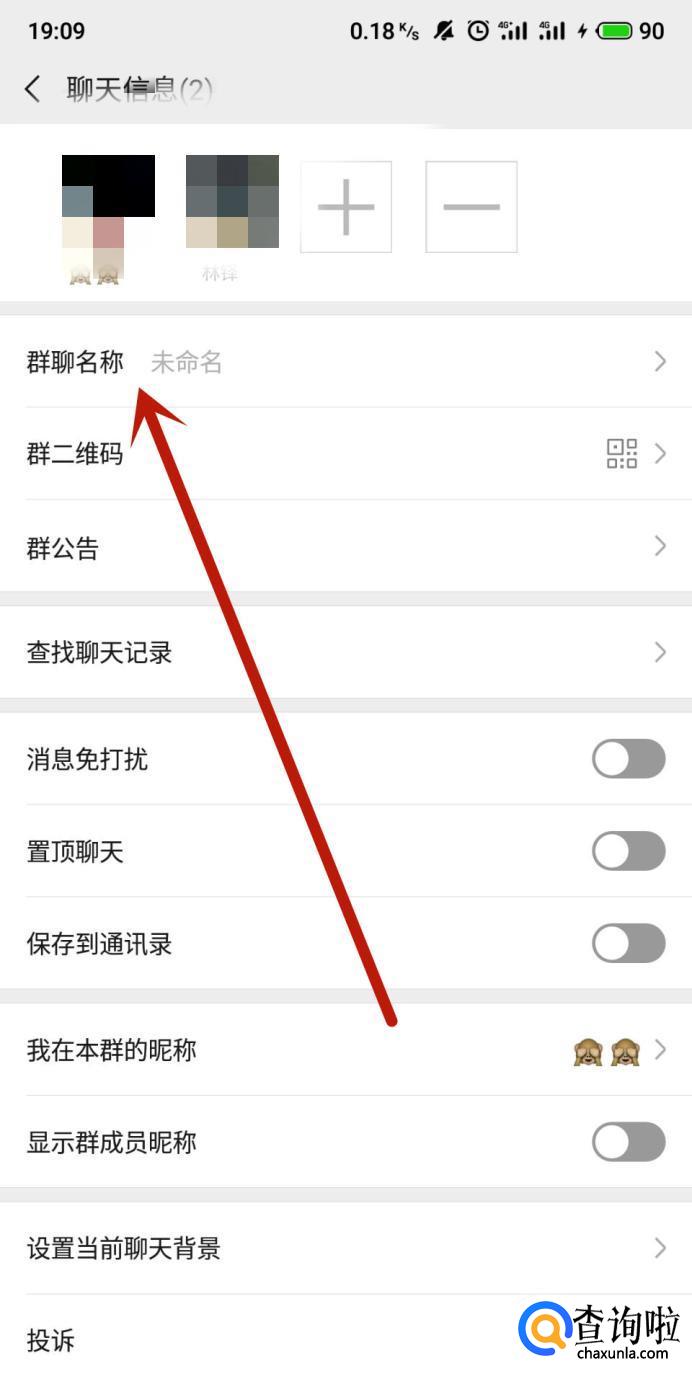Remove a member with the minus button
The image size is (692, 1384).
tap(471, 207)
